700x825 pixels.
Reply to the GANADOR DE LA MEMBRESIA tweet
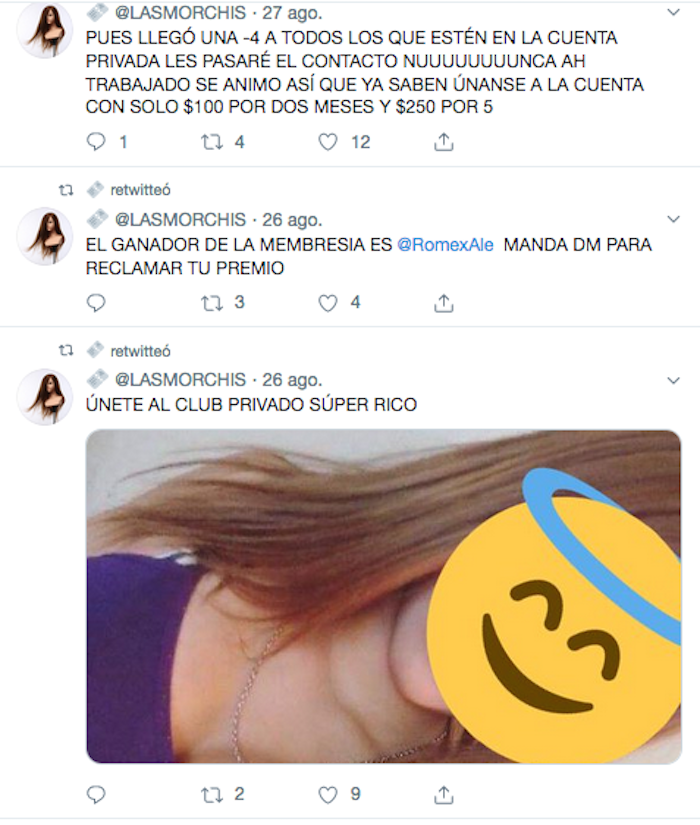pyautogui.click(x=96, y=302)
